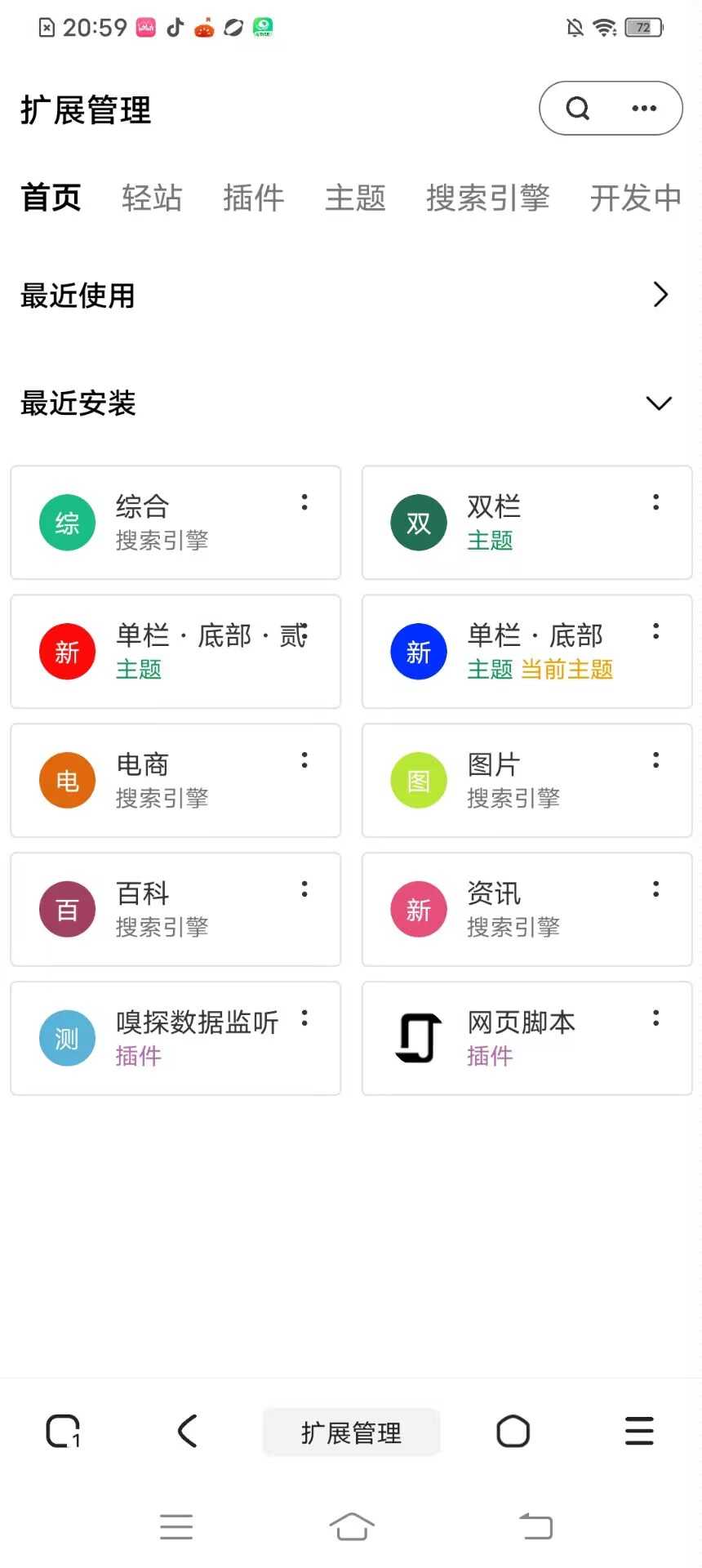Select the 双栏 theme icon
702x1568 pixels.
(x=418, y=523)
